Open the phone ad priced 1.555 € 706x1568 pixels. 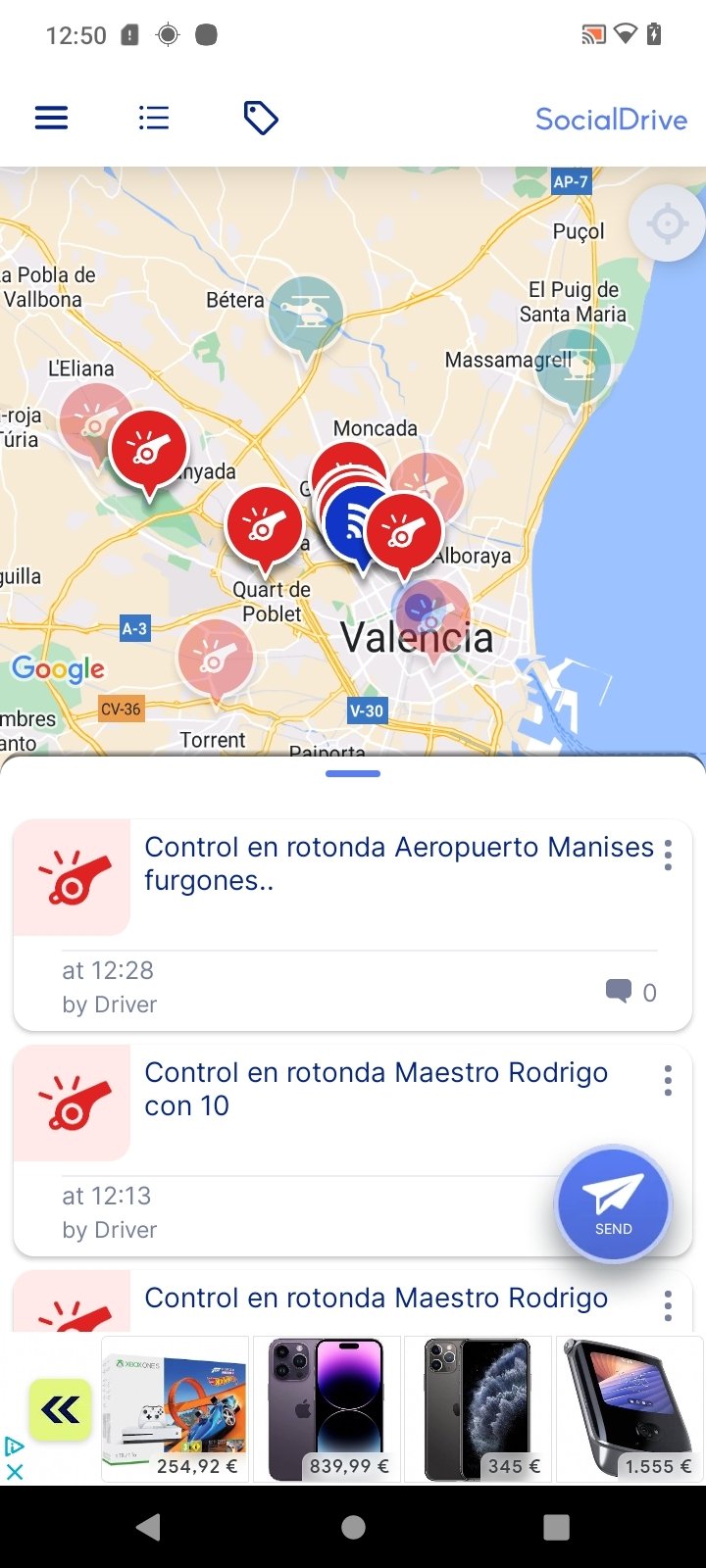pyautogui.click(x=630, y=1409)
